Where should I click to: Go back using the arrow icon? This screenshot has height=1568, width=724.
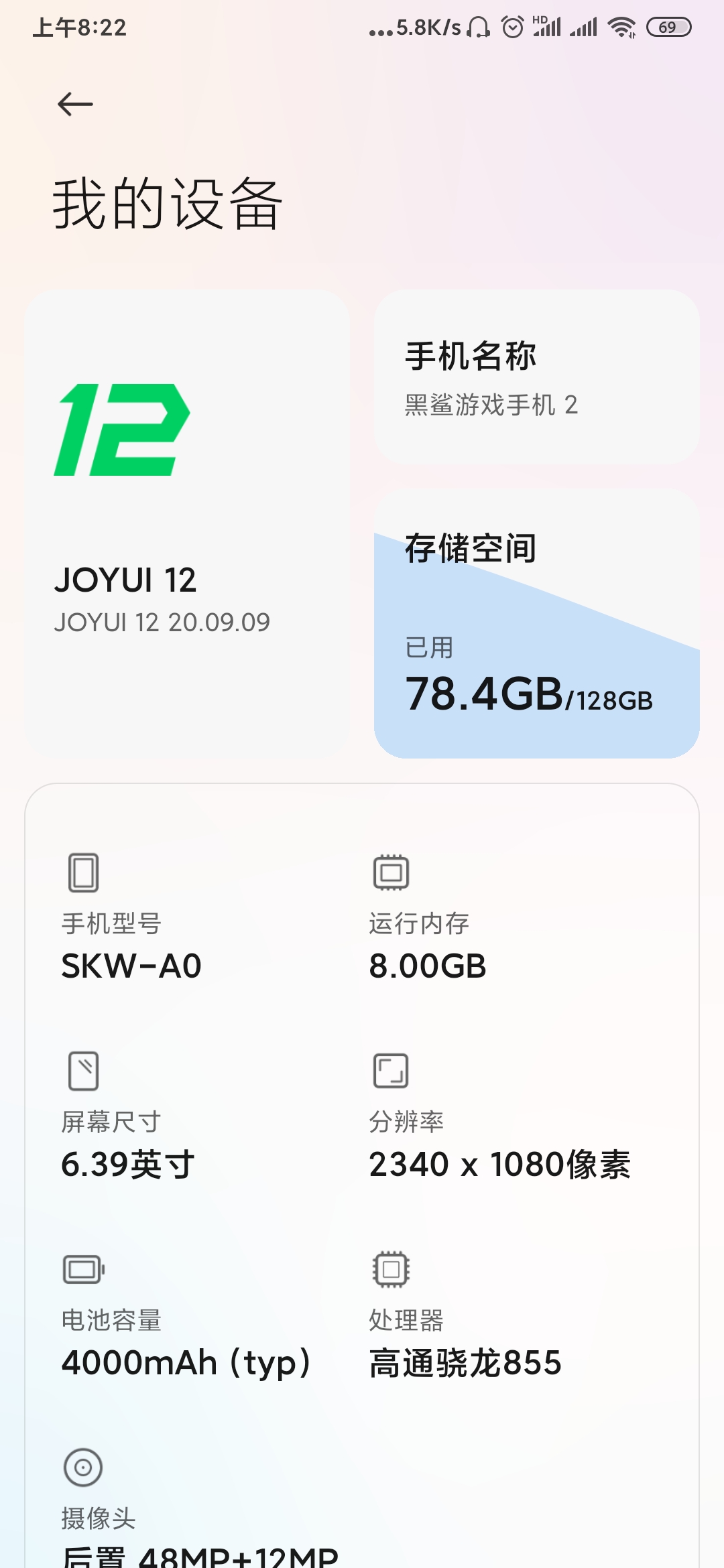pyautogui.click(x=75, y=104)
